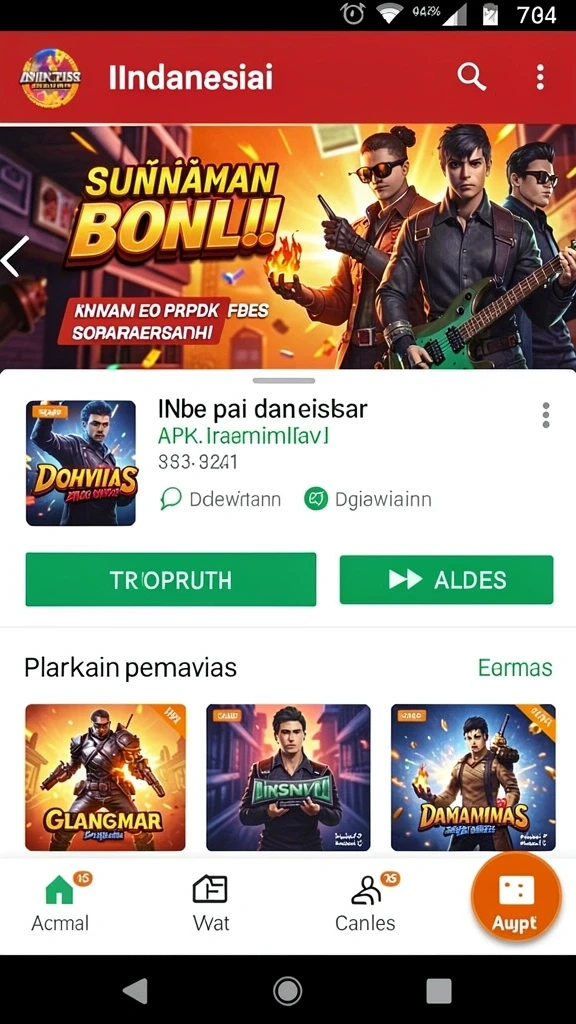
Task: Open the Earmas link
Action: click(x=515, y=667)
